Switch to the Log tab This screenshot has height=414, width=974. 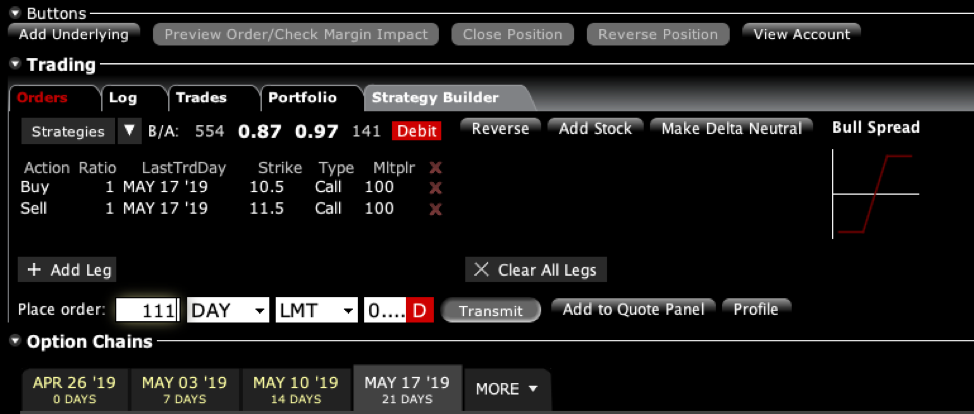[122, 98]
